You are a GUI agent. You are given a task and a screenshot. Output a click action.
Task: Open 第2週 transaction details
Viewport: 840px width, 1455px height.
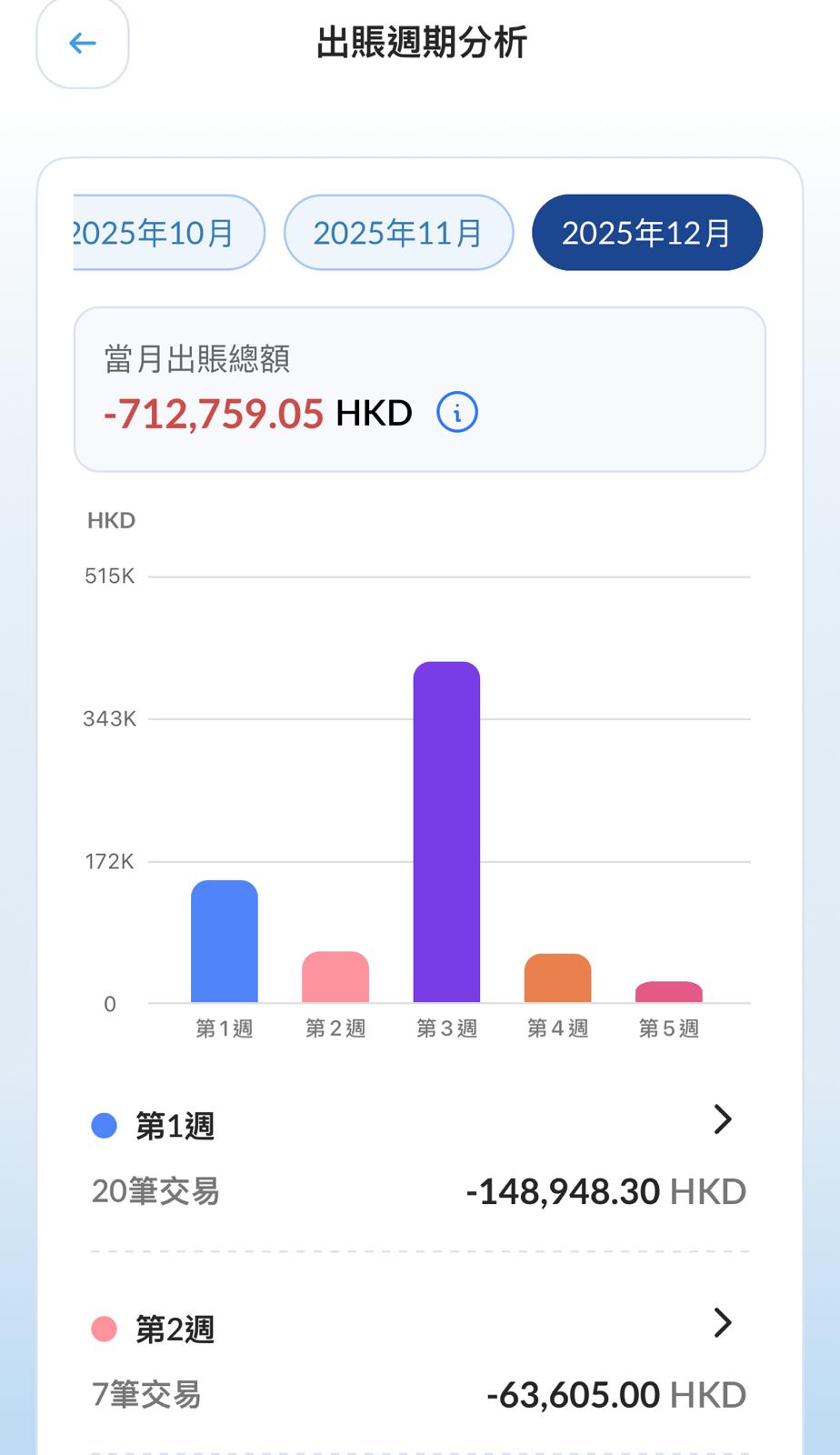(x=722, y=1323)
